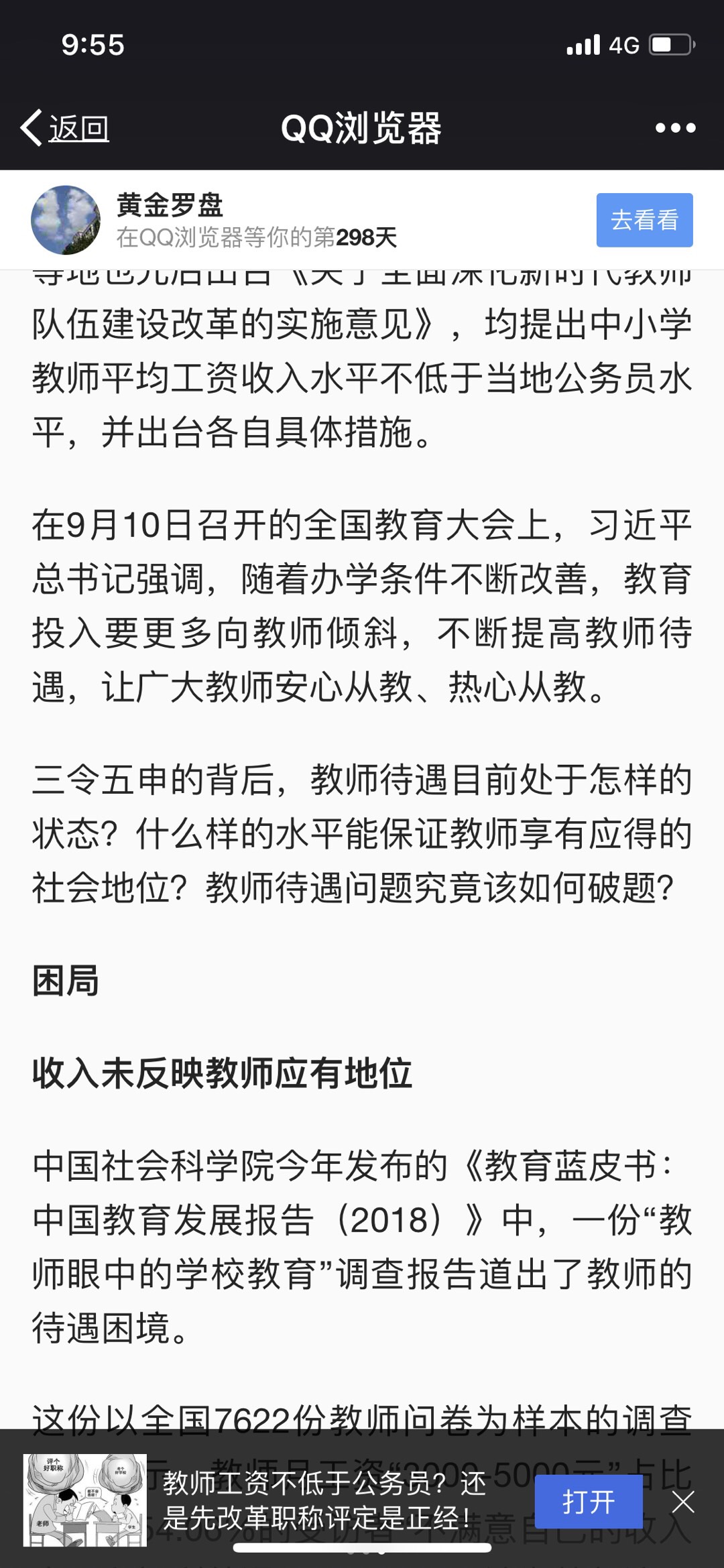Dismiss the bottom banner with X
Screen dimensions: 724x1568
683,1502
